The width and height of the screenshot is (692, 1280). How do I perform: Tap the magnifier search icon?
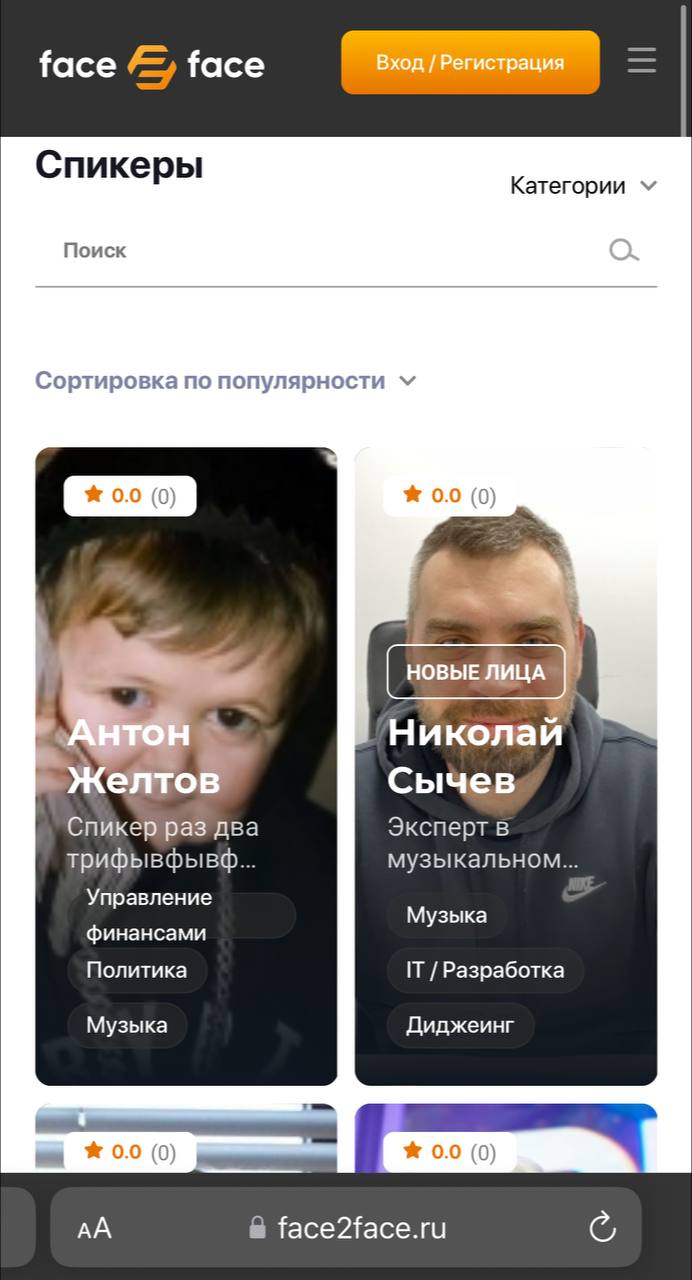point(624,251)
